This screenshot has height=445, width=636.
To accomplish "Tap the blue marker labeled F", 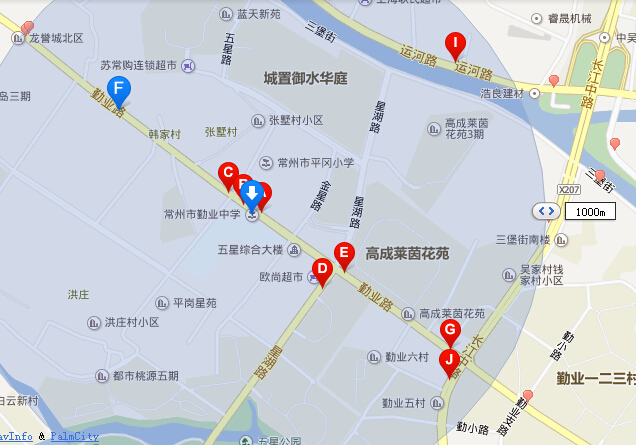I will (119, 89).
